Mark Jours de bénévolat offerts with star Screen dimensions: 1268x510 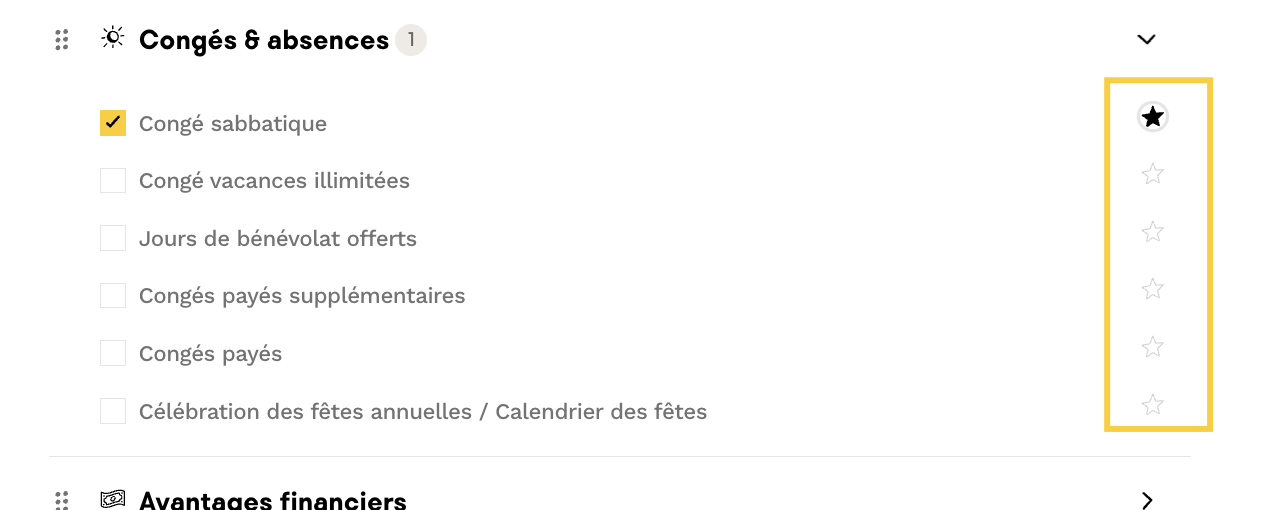pos(1153,232)
